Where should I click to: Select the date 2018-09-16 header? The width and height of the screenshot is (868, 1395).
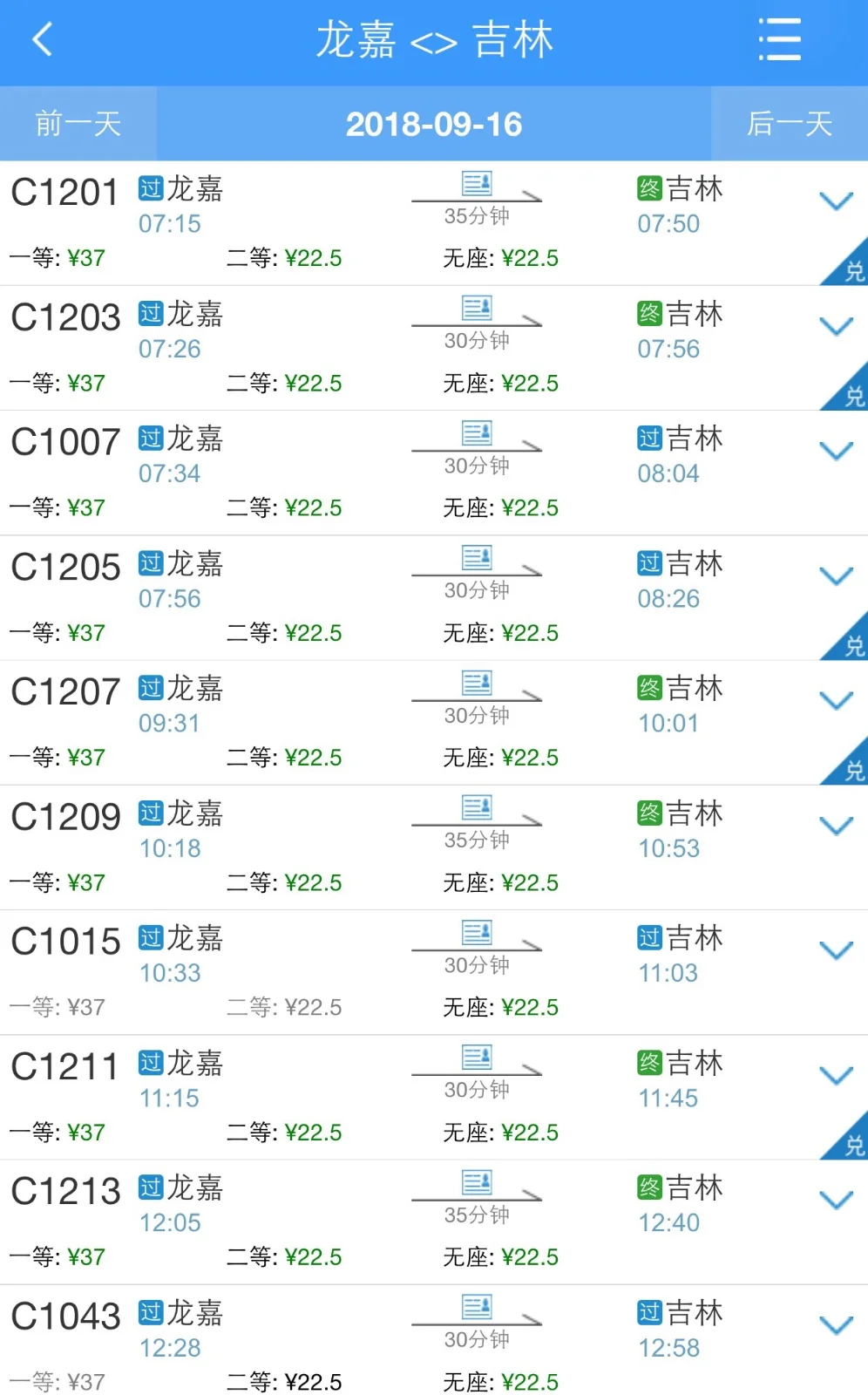(x=433, y=124)
